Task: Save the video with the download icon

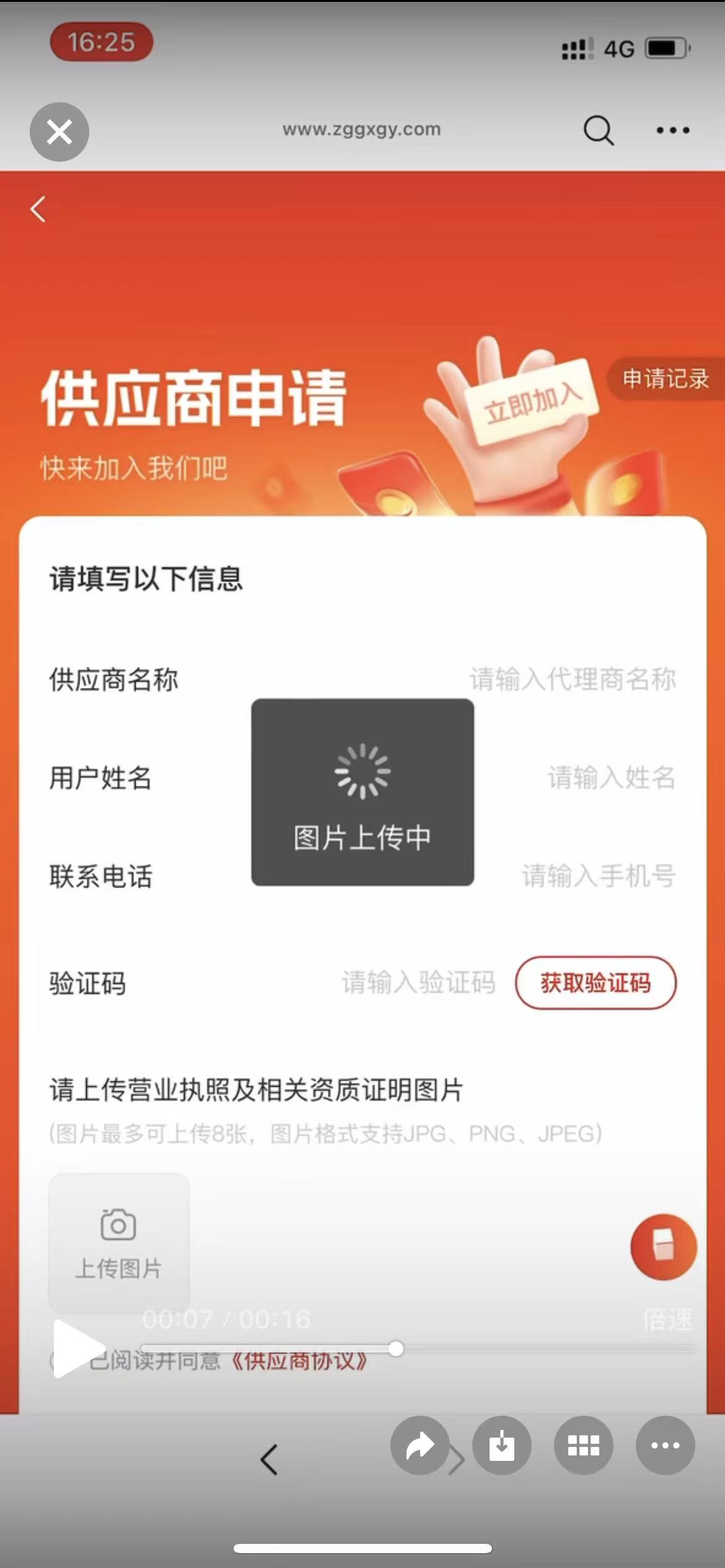Action: (501, 1445)
